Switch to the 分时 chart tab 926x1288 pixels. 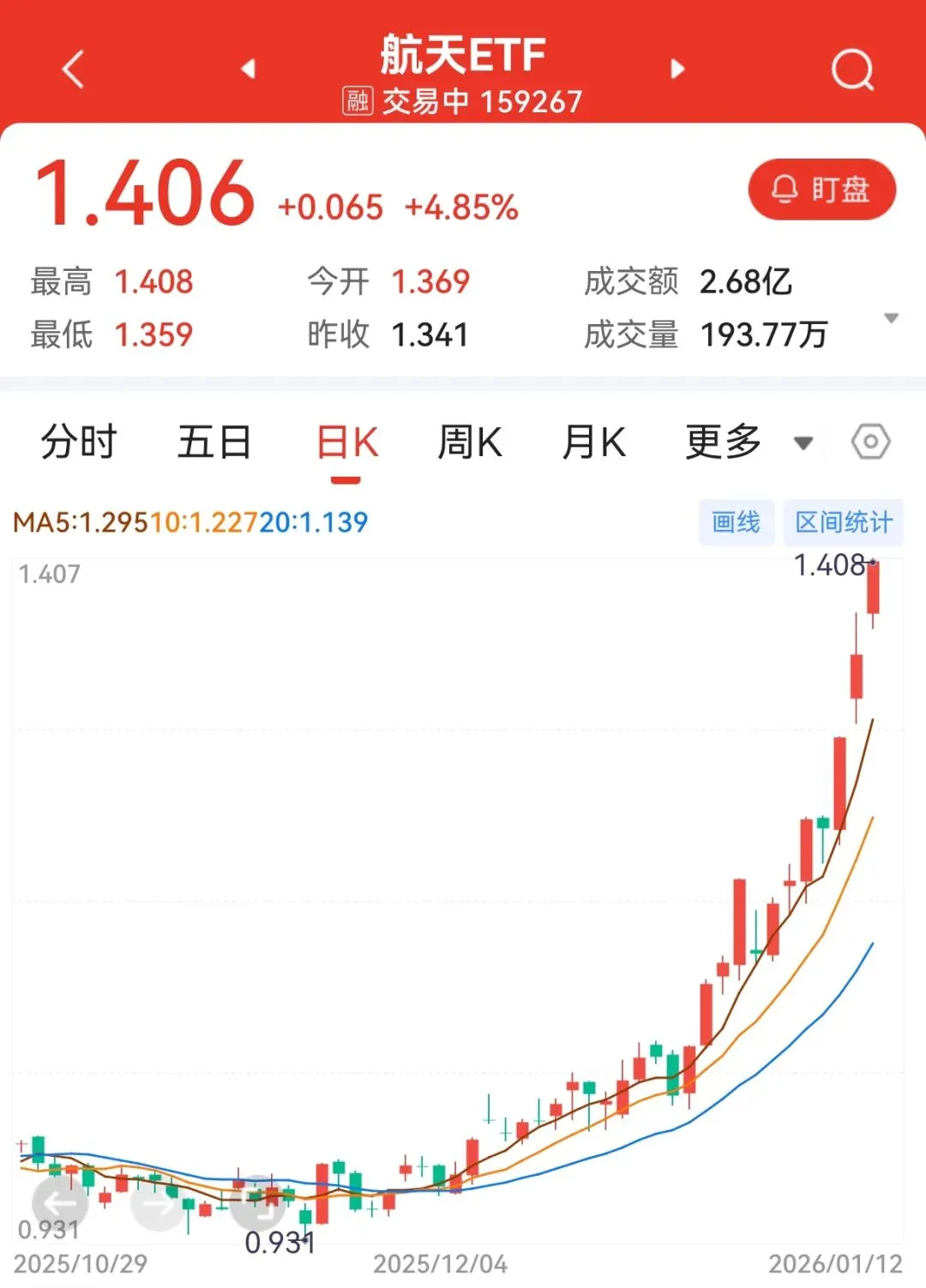[78, 442]
